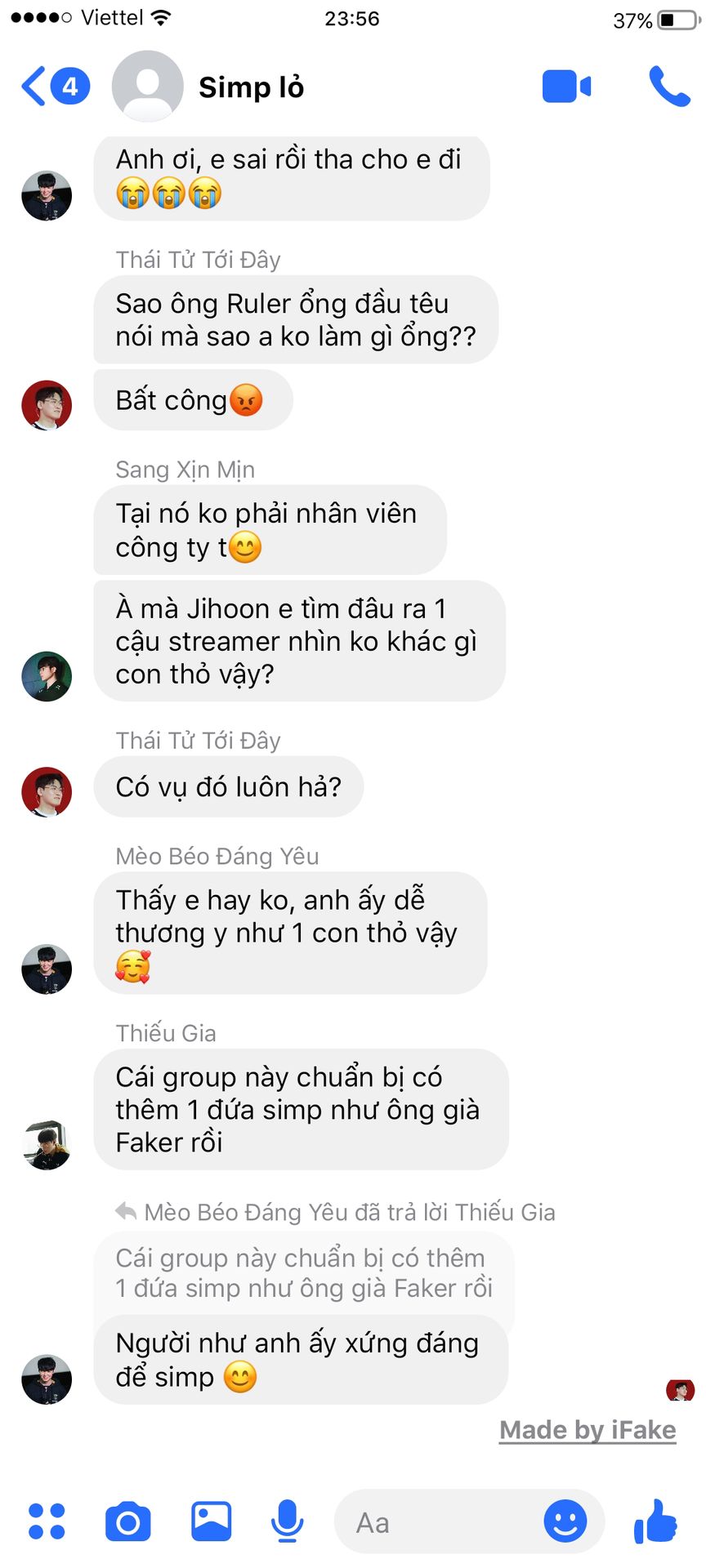Open the camera to take a photo
This screenshot has height=1568, width=706.
pyautogui.click(x=128, y=1522)
